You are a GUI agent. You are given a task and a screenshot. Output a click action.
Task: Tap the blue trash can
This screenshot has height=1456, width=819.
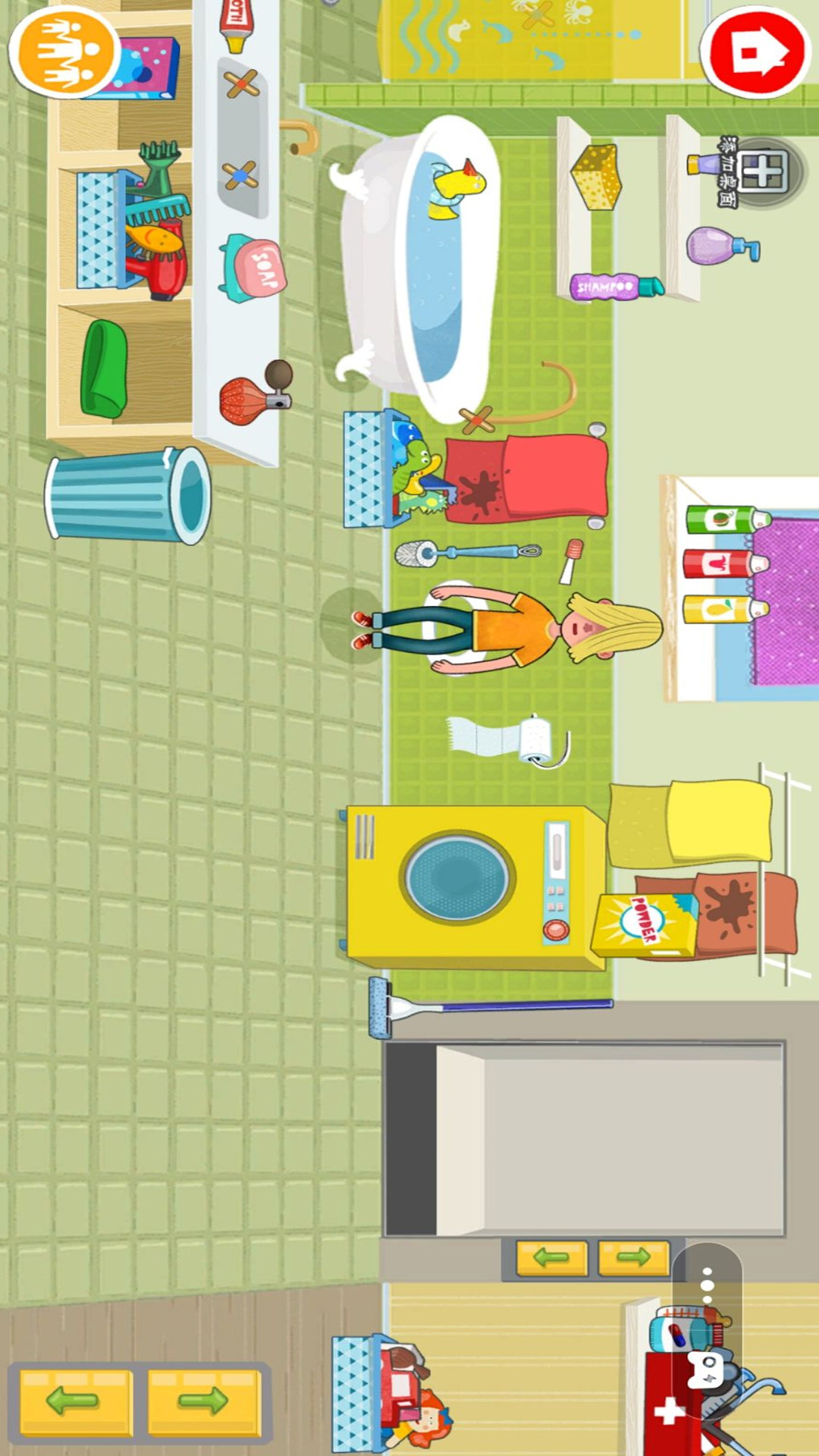pyautogui.click(x=127, y=494)
